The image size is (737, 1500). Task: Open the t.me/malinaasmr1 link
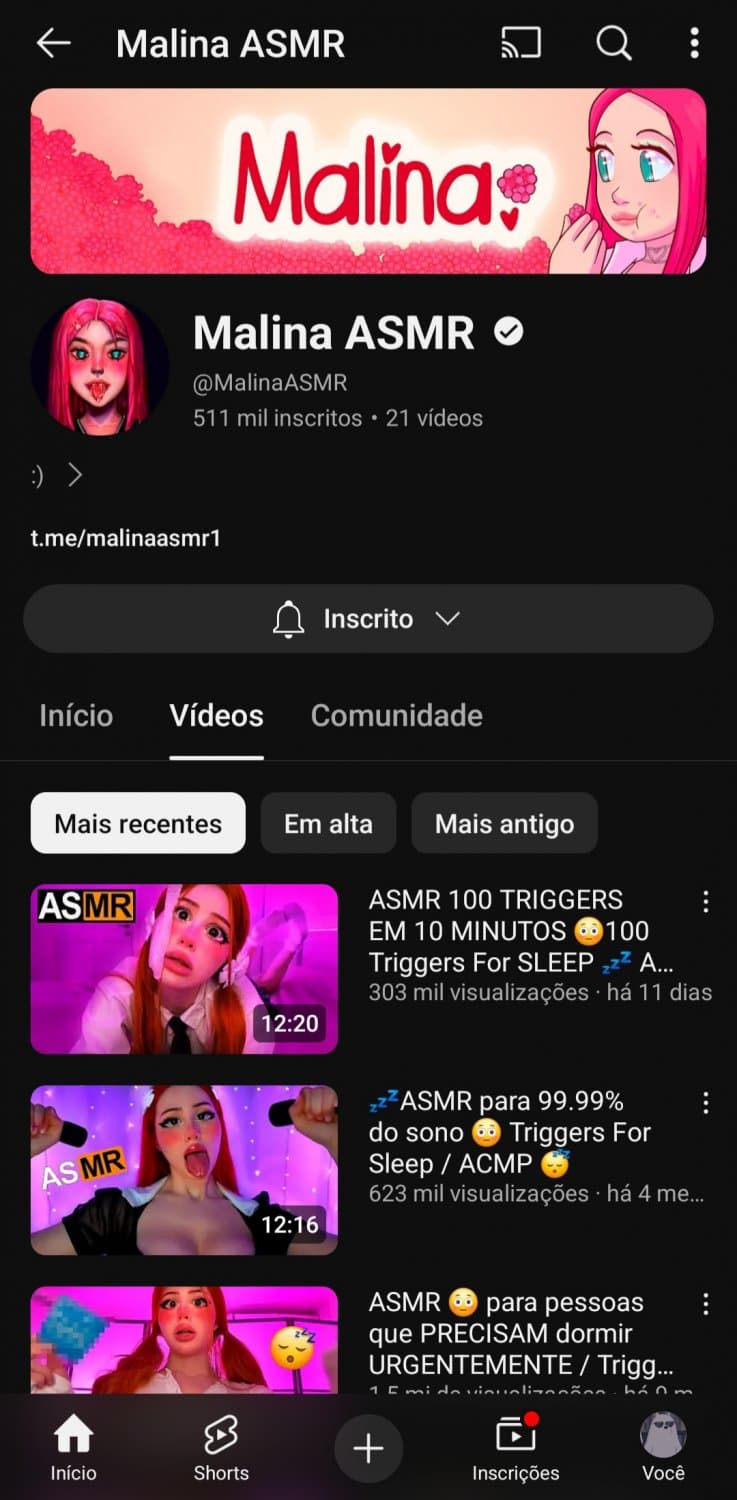[125, 538]
